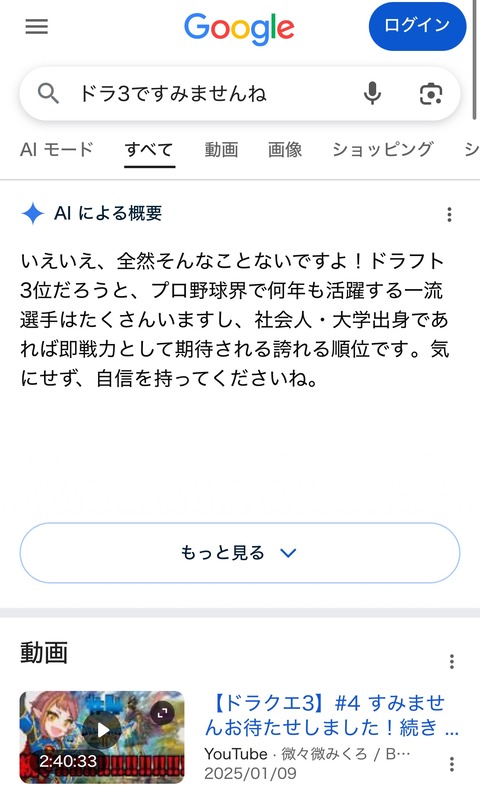Viewport: 480px width, 785px height.
Task: Switch to the ショッピング tab
Action: click(382, 149)
